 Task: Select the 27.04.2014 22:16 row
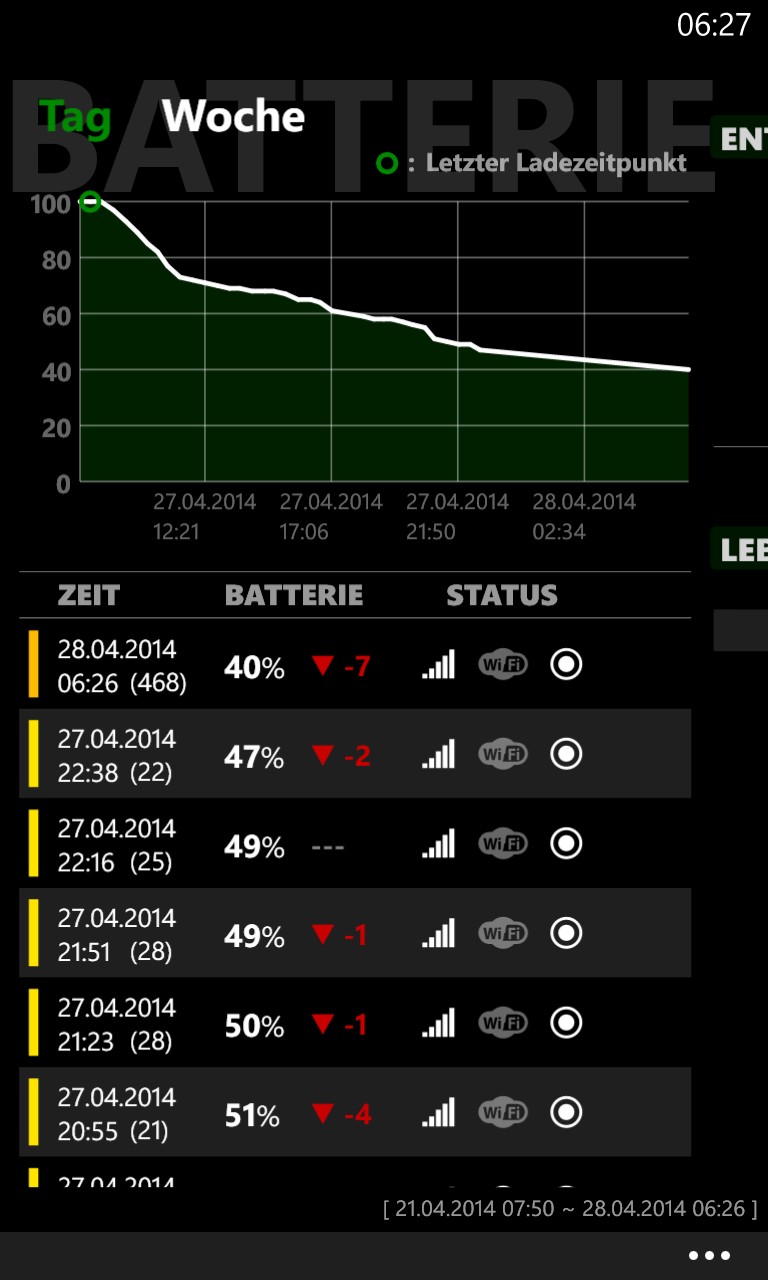(355, 844)
